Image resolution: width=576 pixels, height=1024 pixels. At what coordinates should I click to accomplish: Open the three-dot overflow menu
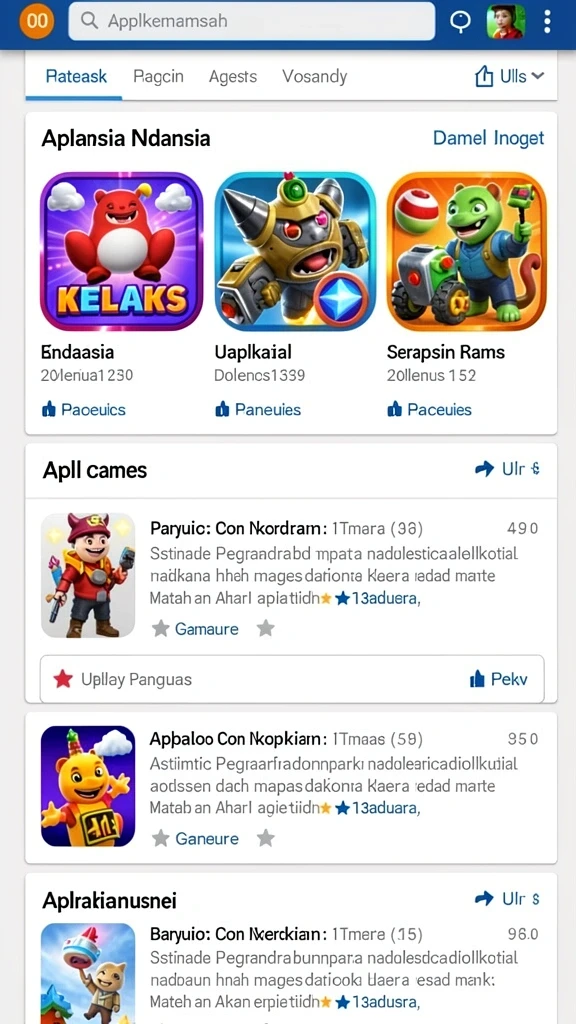[x=547, y=21]
